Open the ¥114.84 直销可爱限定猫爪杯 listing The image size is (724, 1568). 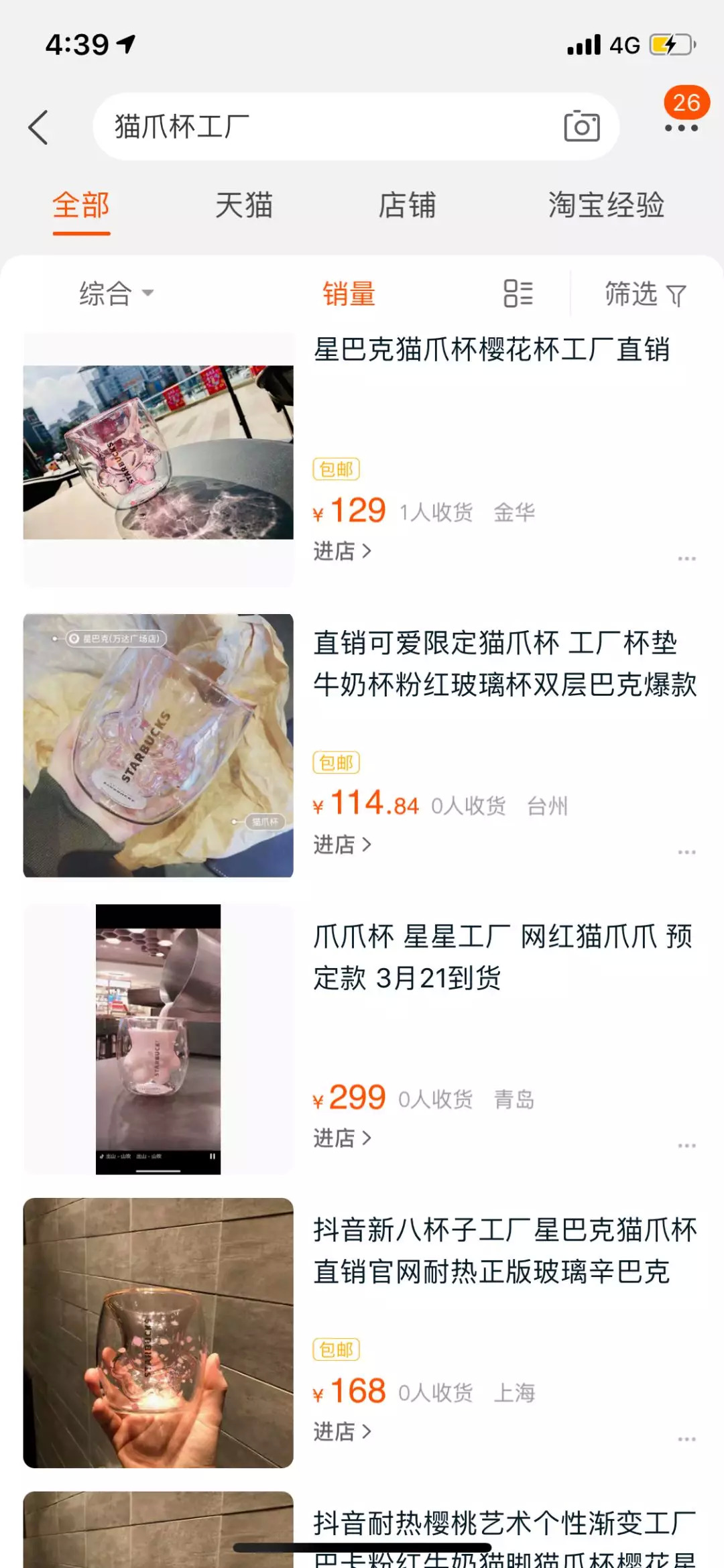505,664
